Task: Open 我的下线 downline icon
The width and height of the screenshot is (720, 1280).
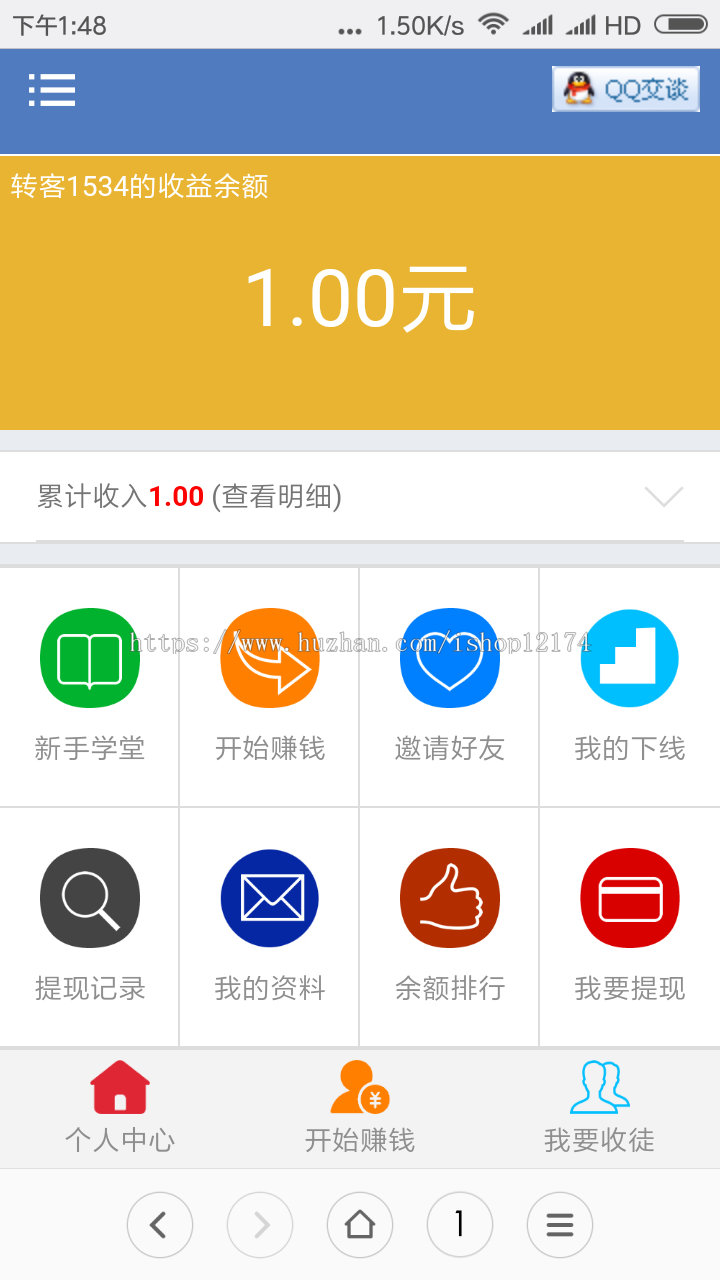Action: point(629,658)
